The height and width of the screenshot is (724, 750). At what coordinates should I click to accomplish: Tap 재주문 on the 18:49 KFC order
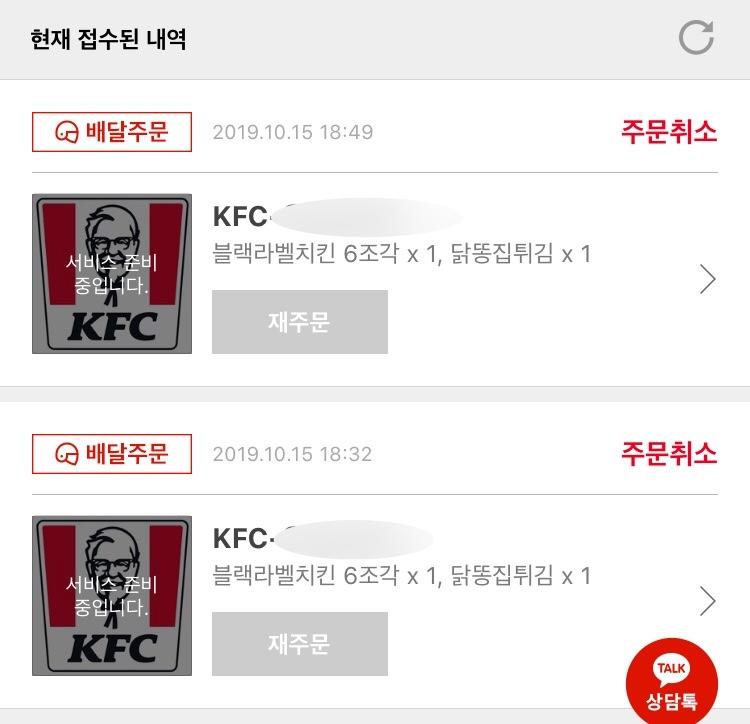click(x=299, y=322)
